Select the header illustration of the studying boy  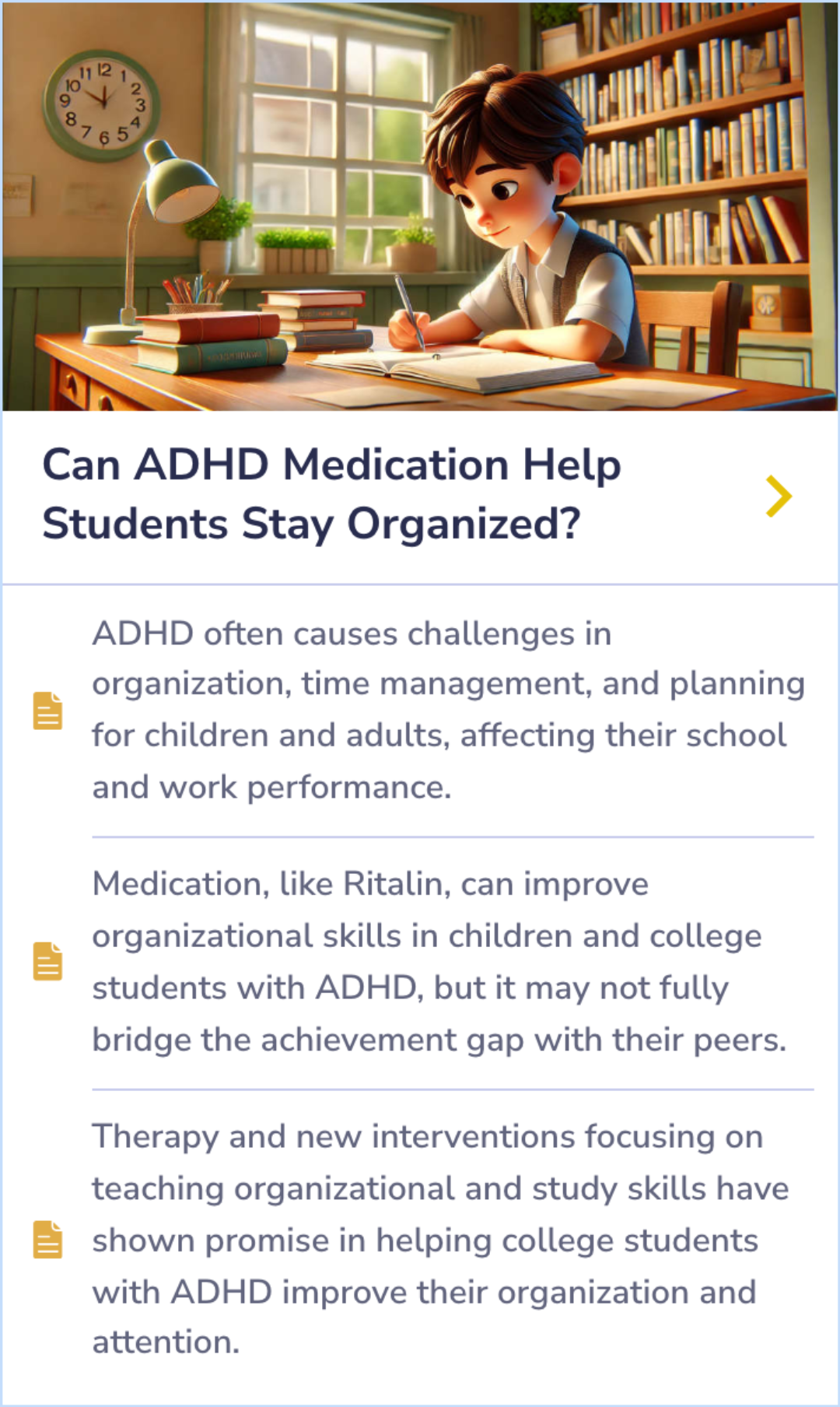[x=420, y=206]
